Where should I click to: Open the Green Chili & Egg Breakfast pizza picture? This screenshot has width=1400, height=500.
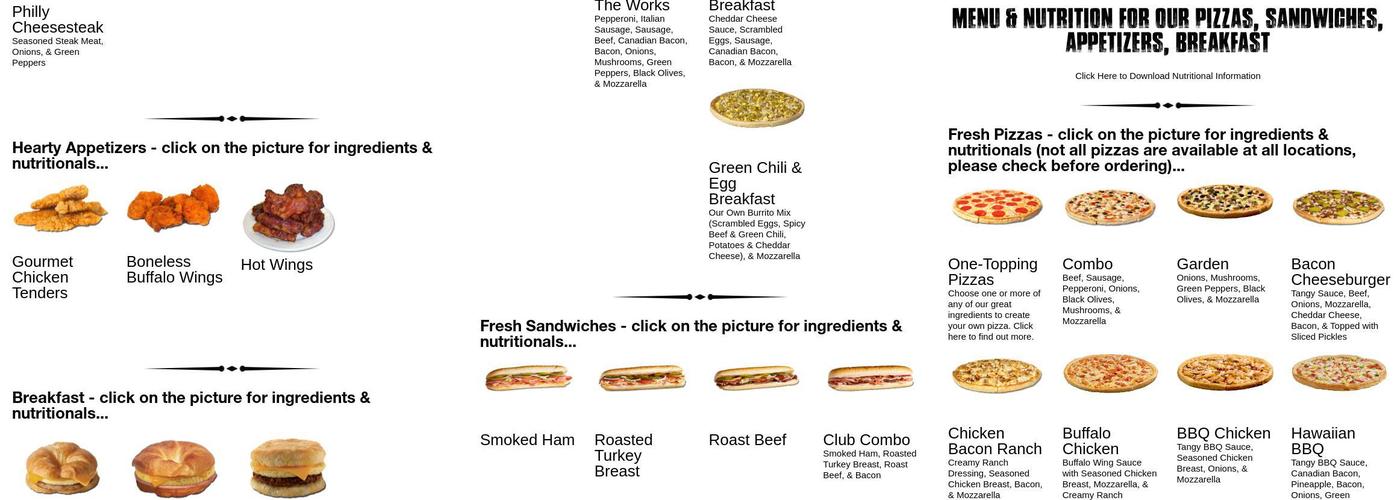(757, 108)
